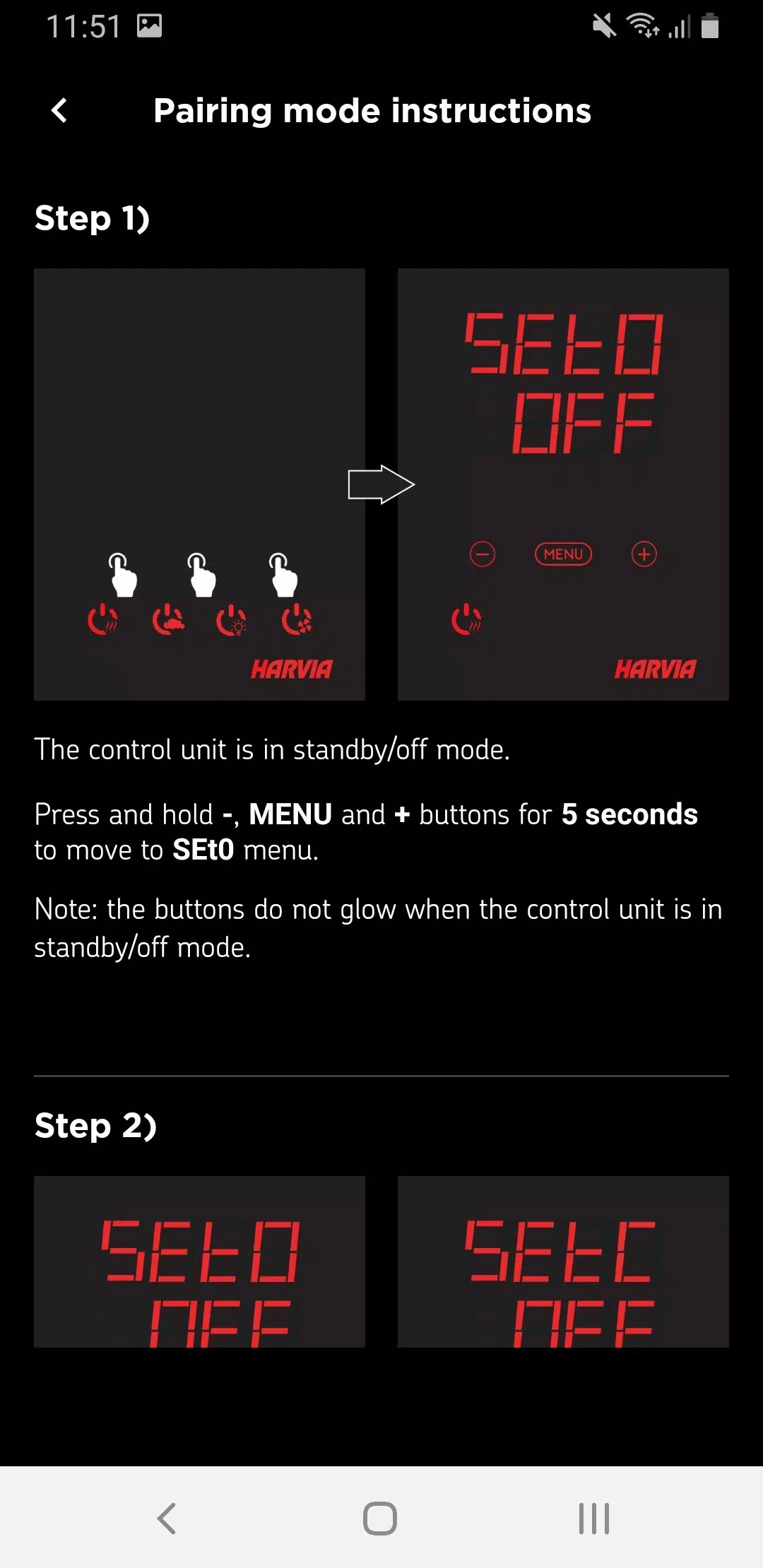Screen dimensions: 763x1568
Task: Go back from pairing mode instructions
Action: pos(59,110)
